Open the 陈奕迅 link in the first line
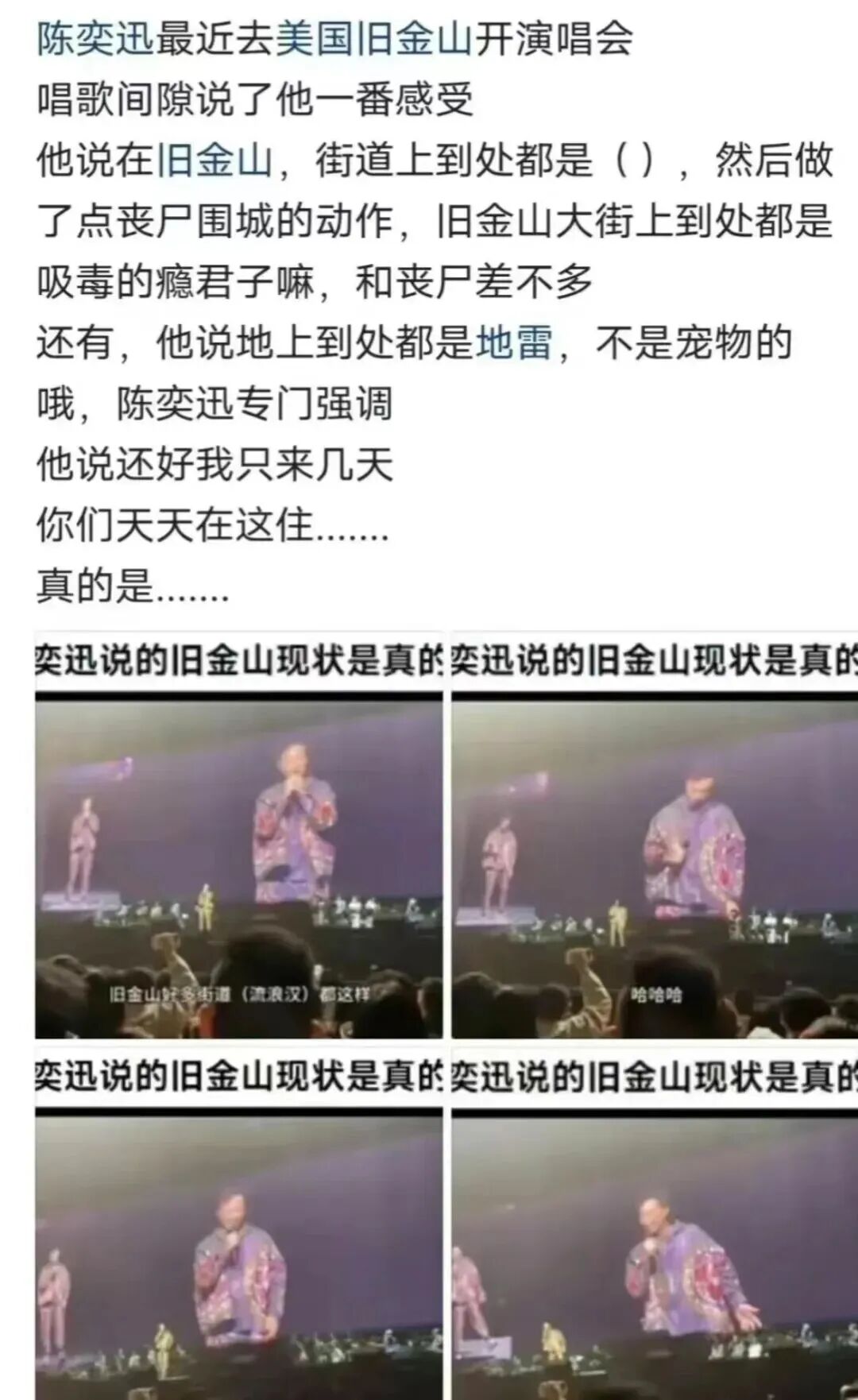 coord(95,39)
